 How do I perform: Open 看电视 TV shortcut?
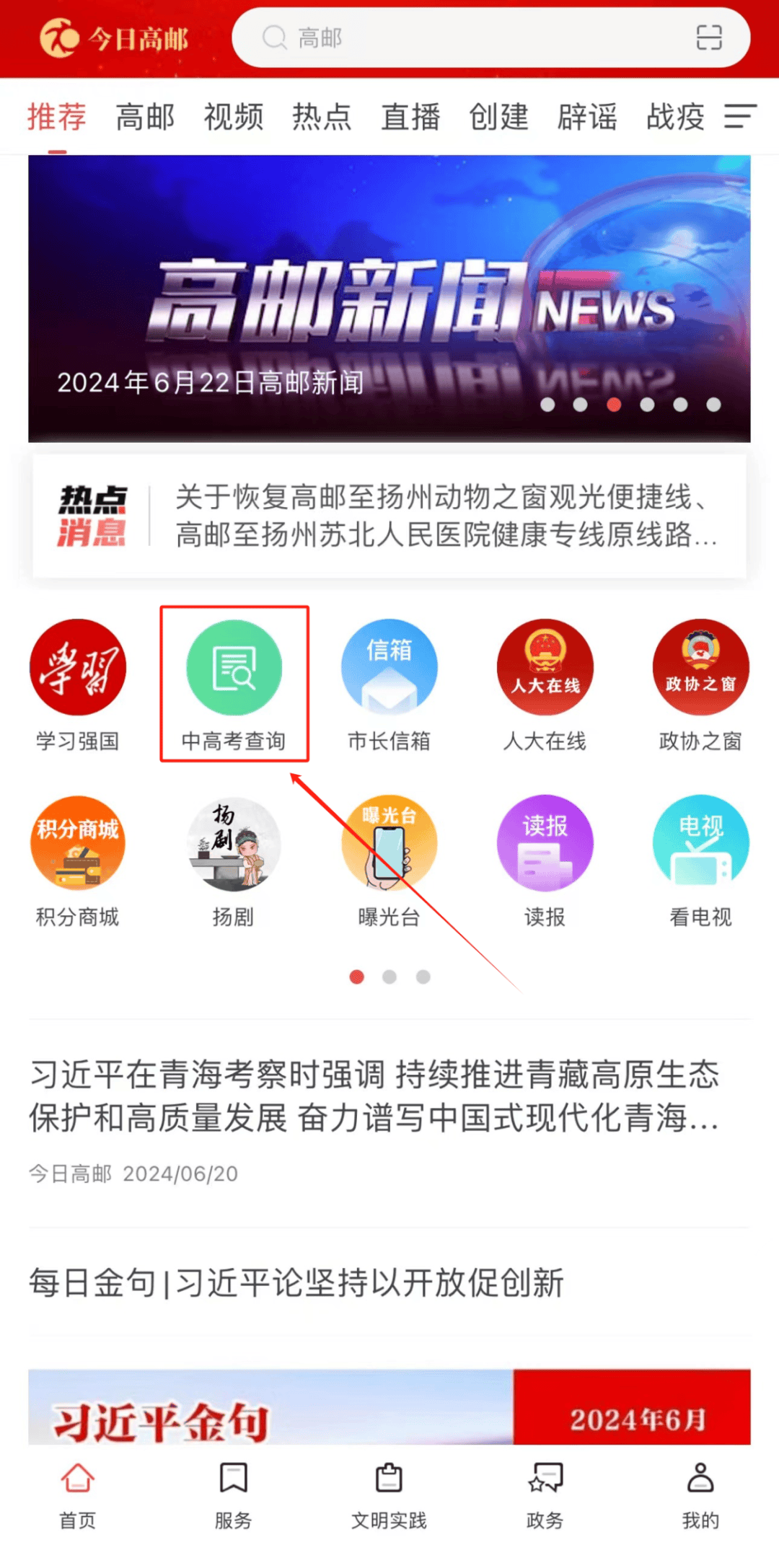[700, 860]
